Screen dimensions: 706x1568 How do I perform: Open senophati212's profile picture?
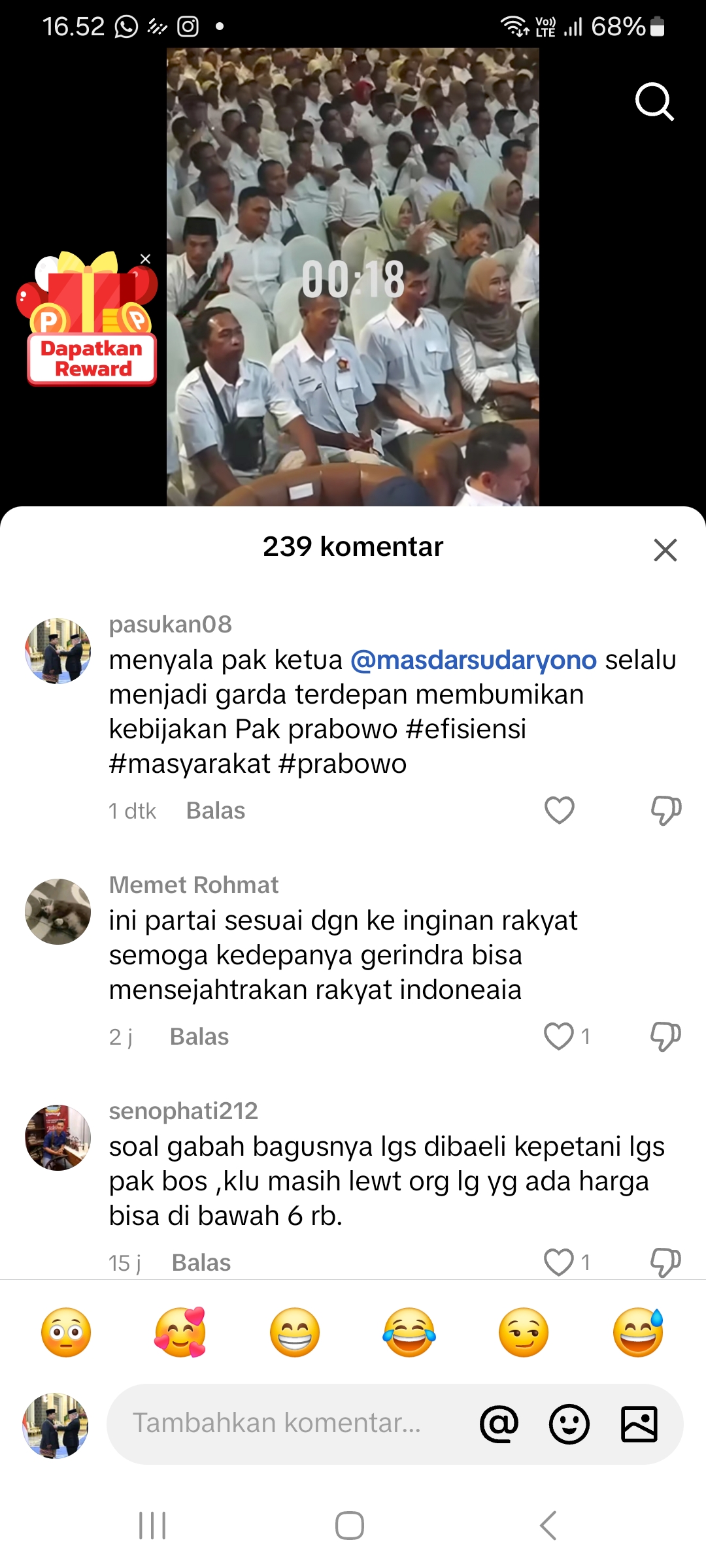click(x=58, y=1137)
